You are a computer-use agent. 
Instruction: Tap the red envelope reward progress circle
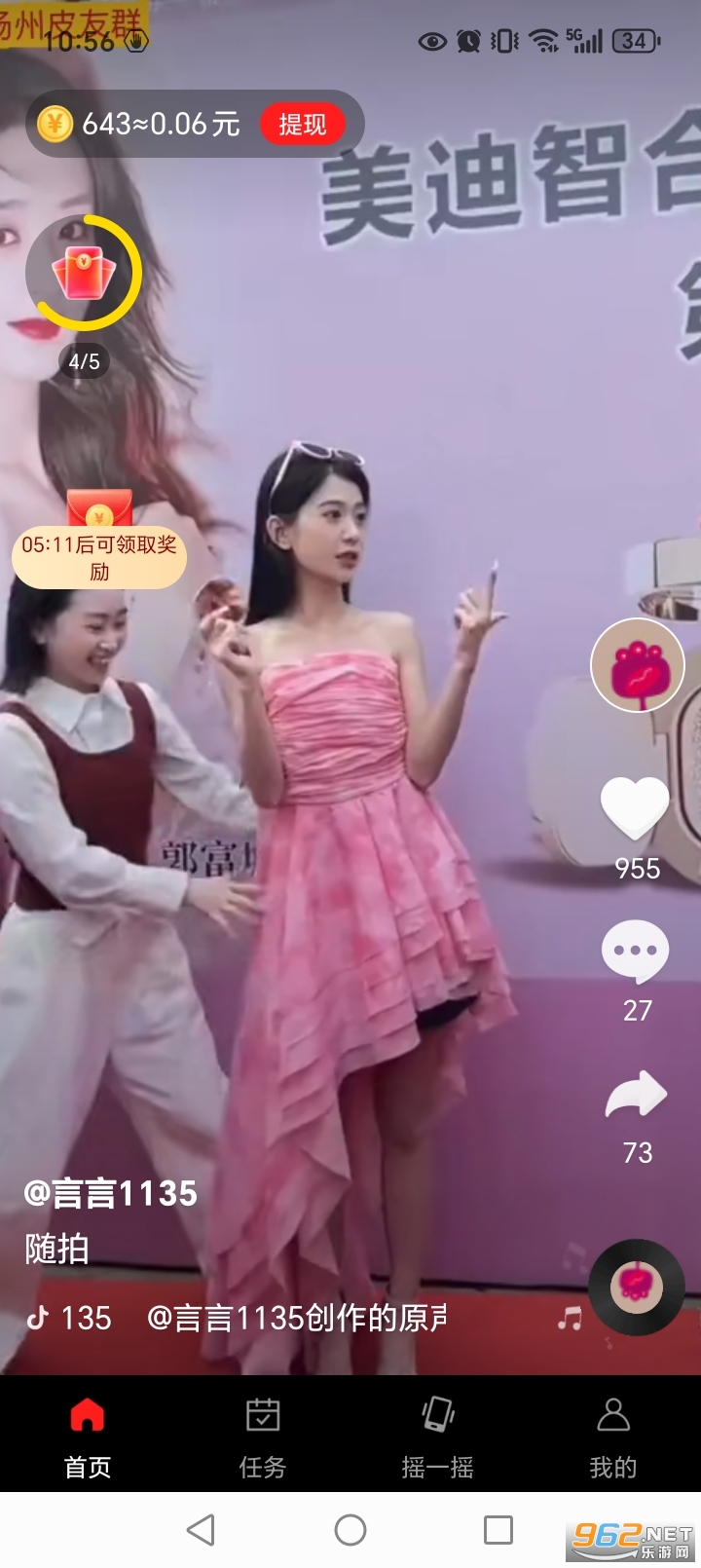[83, 273]
